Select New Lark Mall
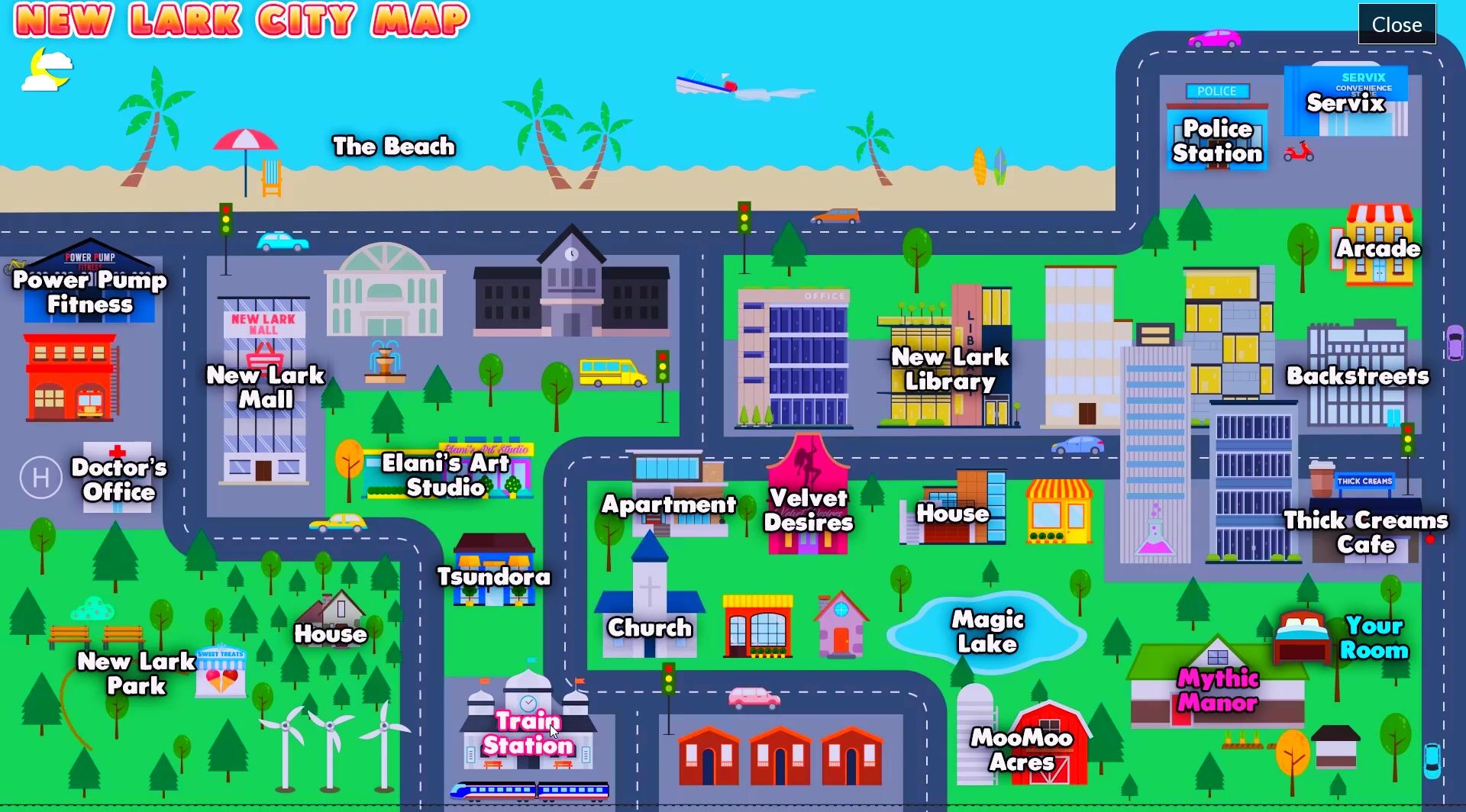The height and width of the screenshot is (812, 1466). (x=265, y=387)
